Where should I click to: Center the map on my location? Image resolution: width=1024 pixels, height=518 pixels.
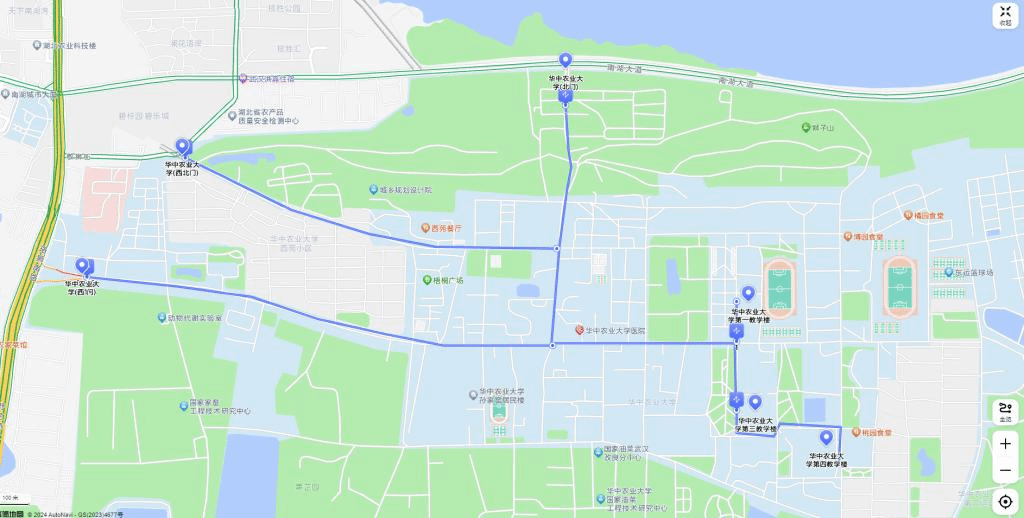(1005, 501)
